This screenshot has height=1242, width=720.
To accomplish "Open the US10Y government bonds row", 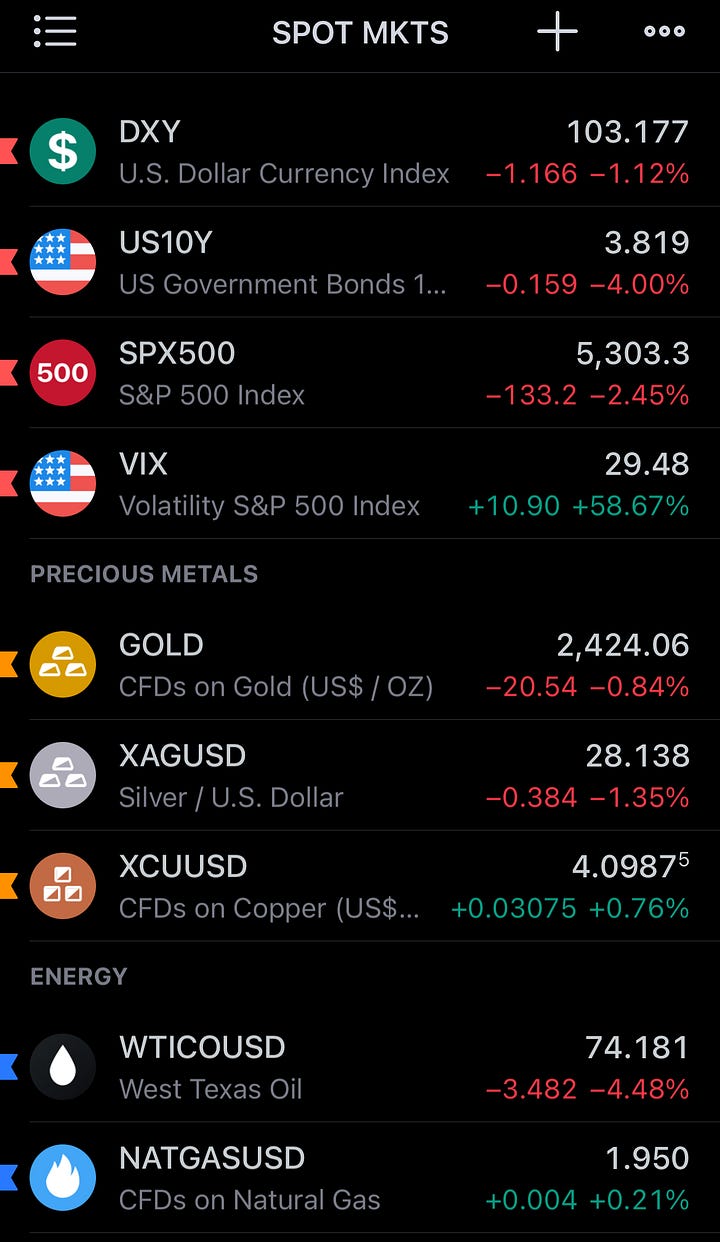I will coord(360,263).
